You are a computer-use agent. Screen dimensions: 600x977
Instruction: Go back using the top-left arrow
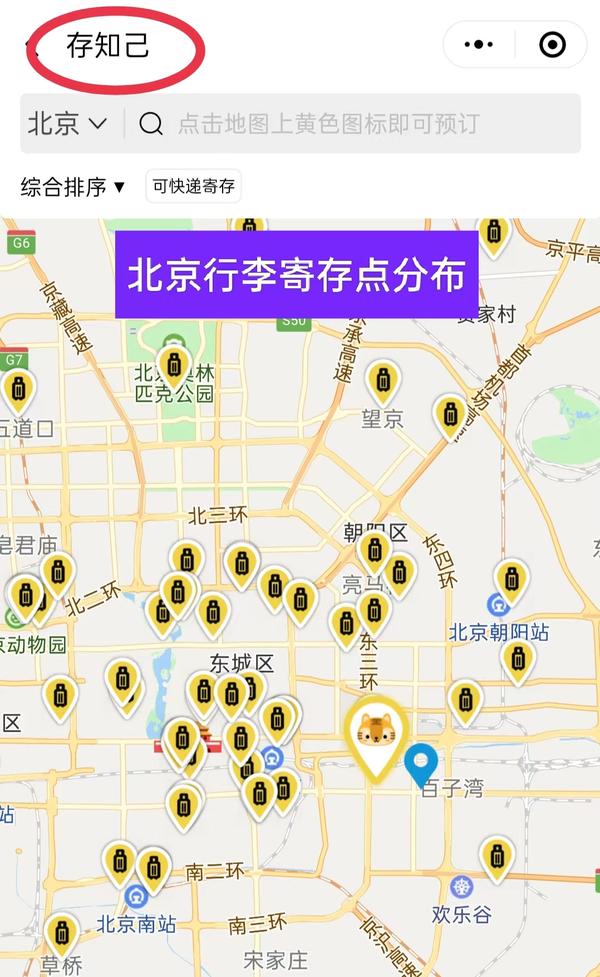30,45
